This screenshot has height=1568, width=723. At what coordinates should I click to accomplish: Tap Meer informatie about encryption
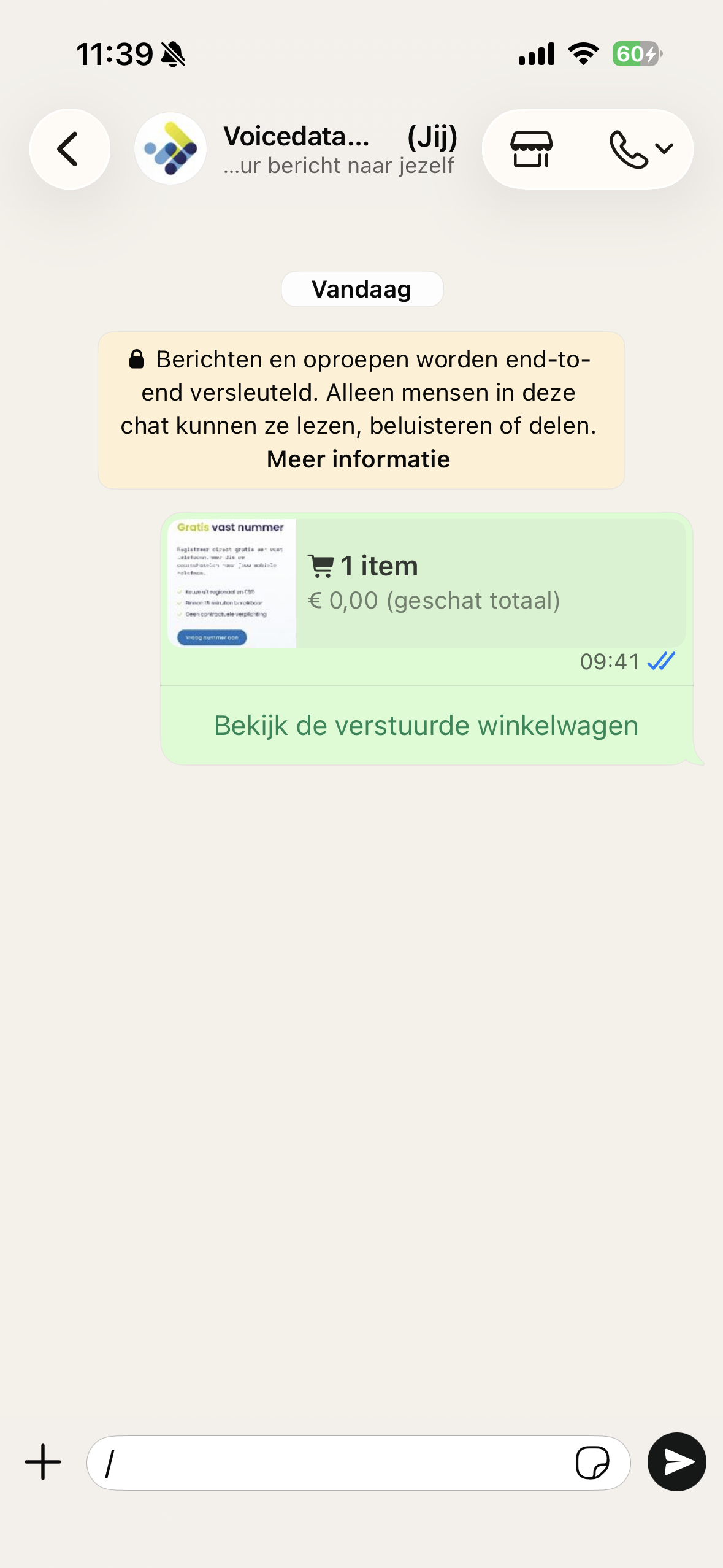[358, 459]
